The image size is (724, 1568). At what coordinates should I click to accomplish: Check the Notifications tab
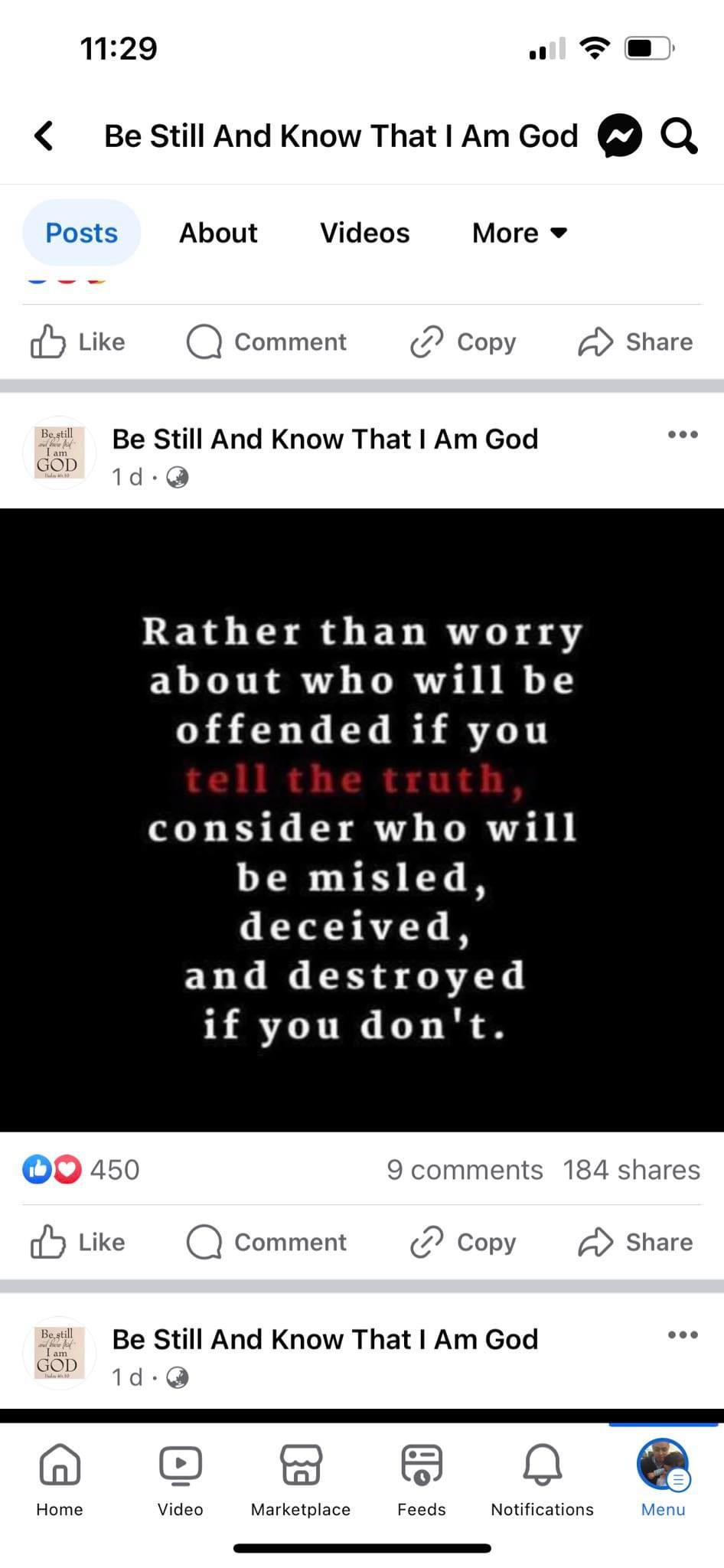(x=542, y=1479)
